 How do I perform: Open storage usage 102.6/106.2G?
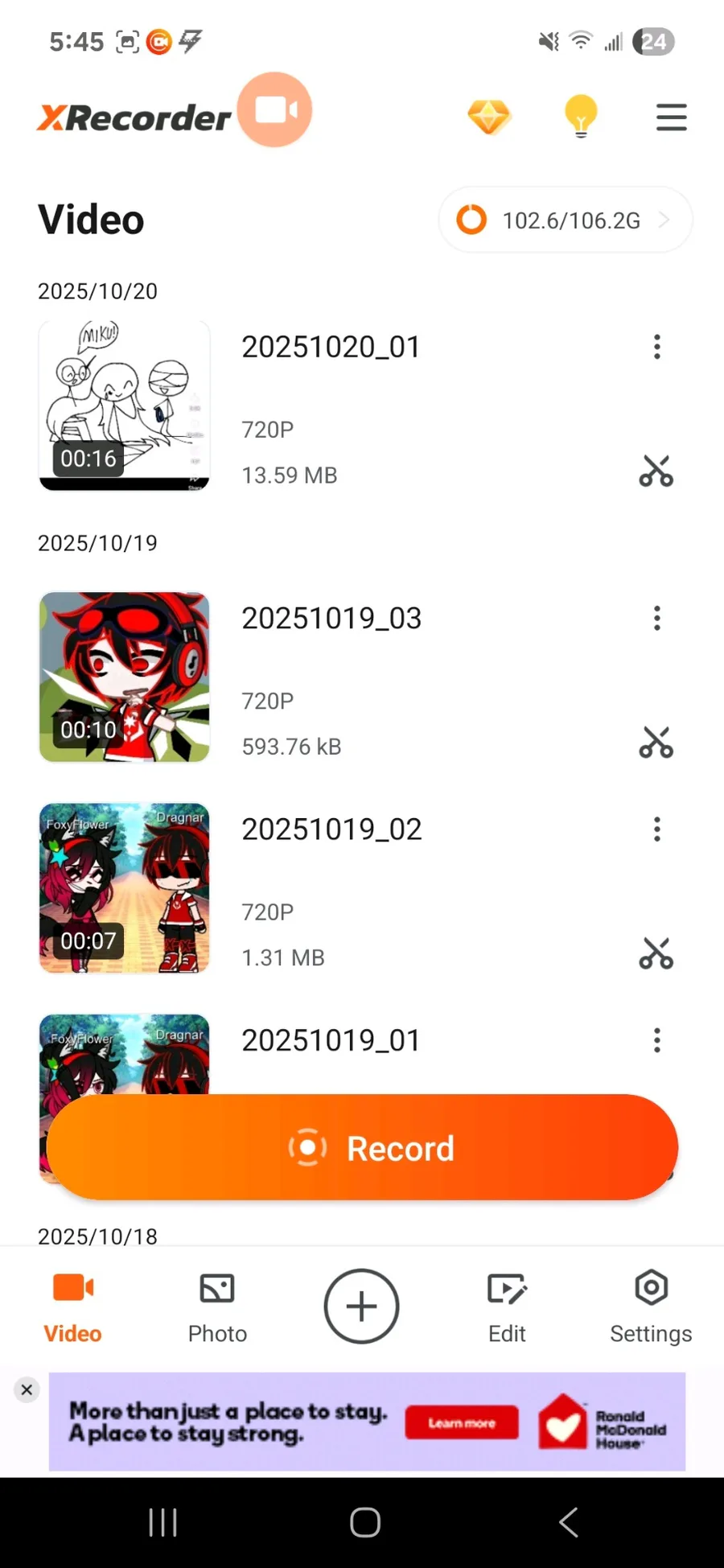tap(565, 220)
